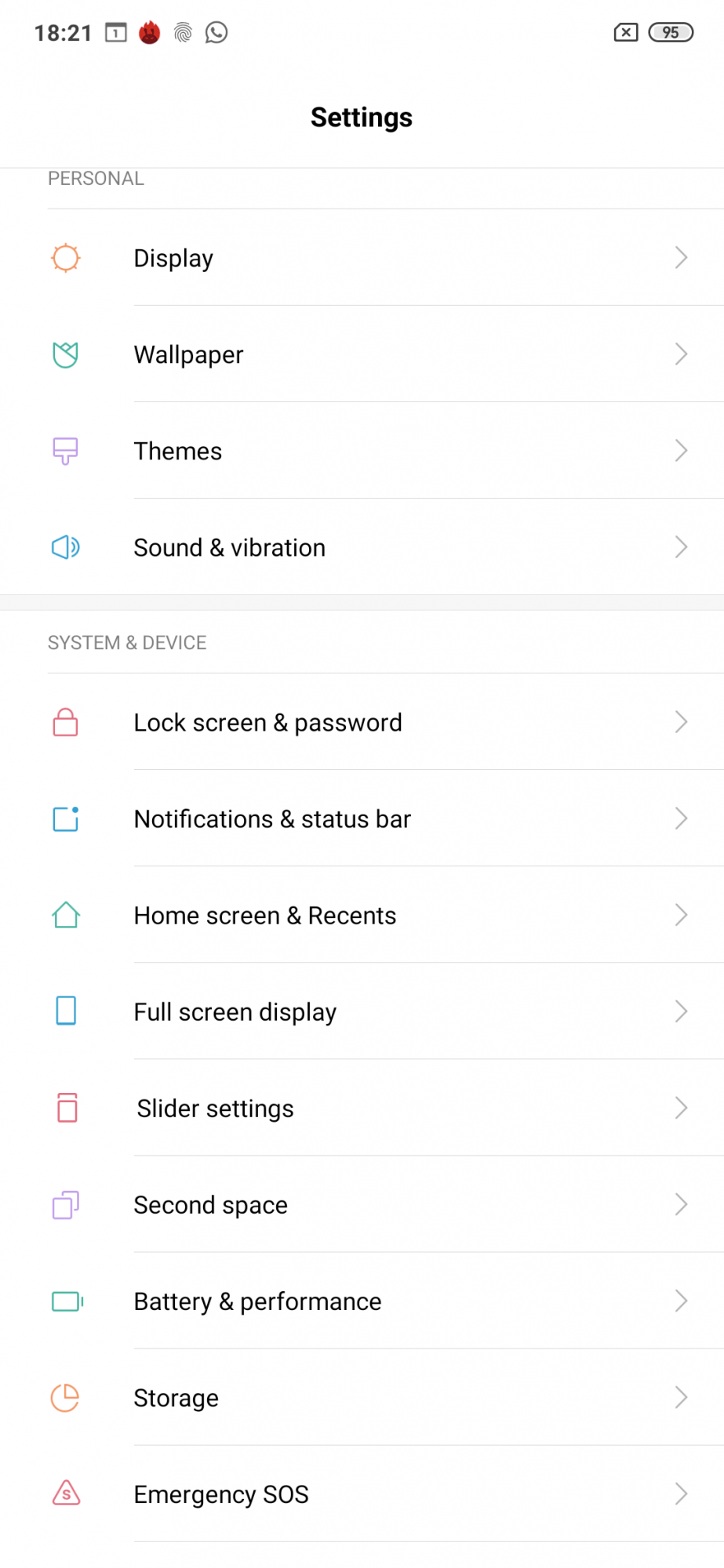
Task: View Storage settings
Action: click(361, 1397)
